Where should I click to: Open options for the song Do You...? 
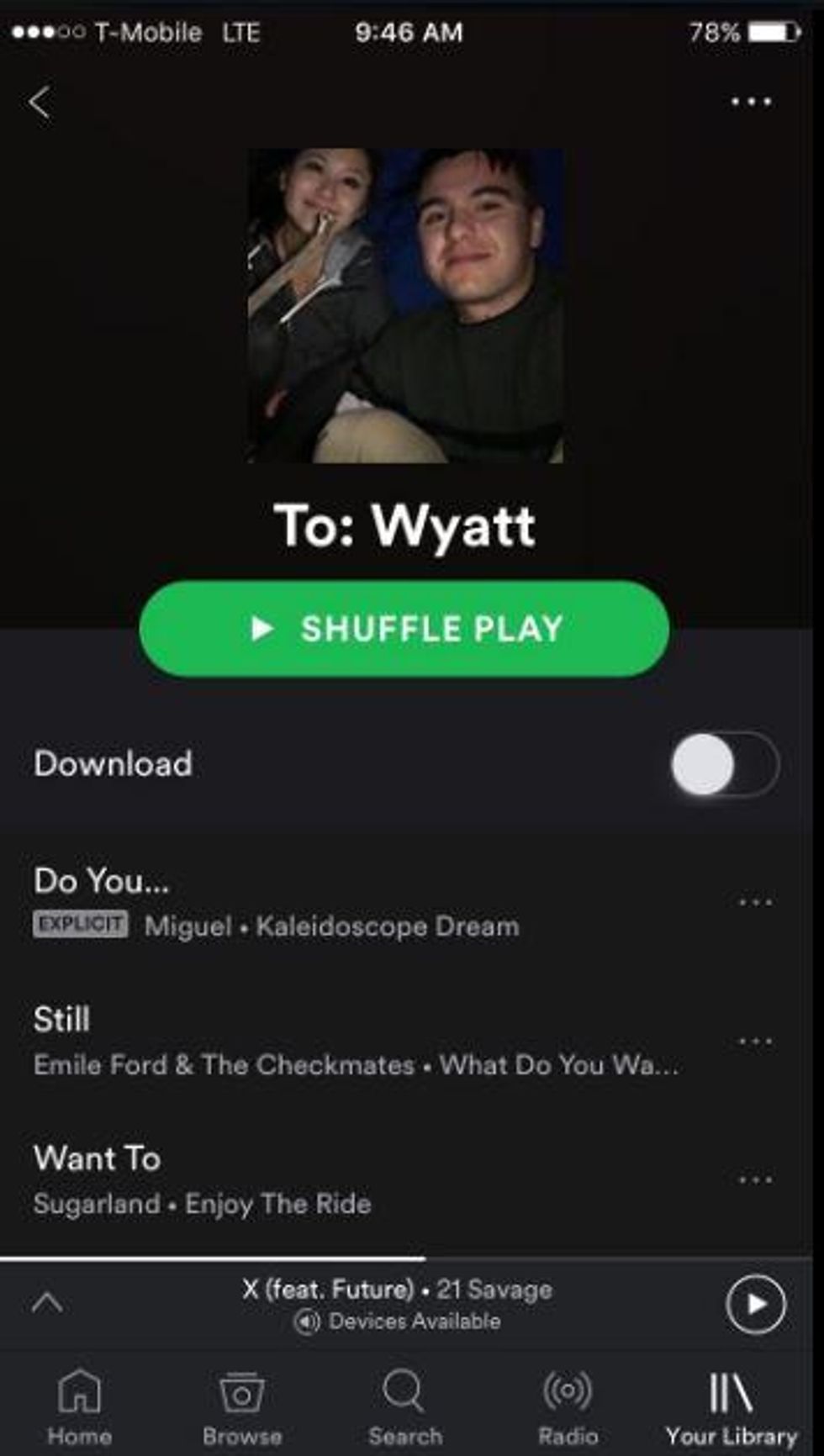[754, 903]
